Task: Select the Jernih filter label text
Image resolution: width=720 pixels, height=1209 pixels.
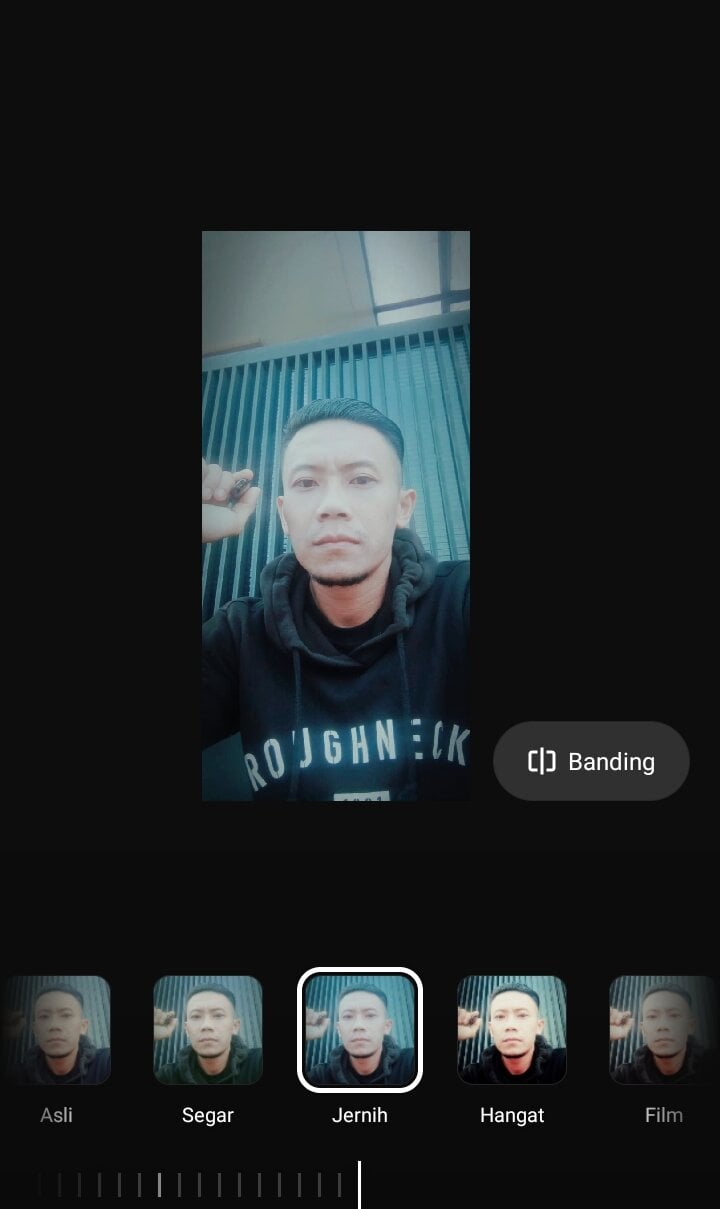Action: (360, 1115)
